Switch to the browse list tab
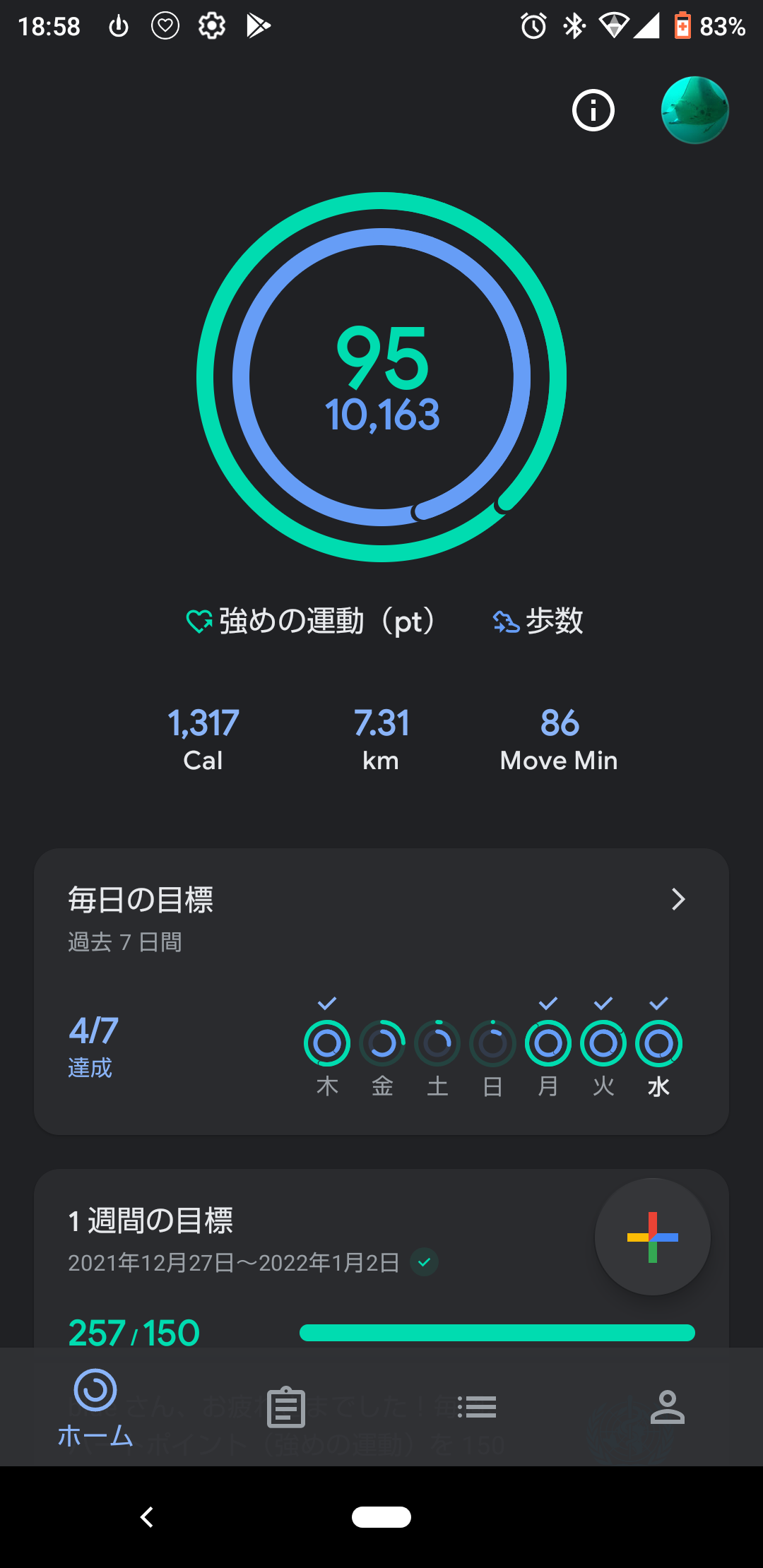The image size is (763, 1568). [477, 1407]
